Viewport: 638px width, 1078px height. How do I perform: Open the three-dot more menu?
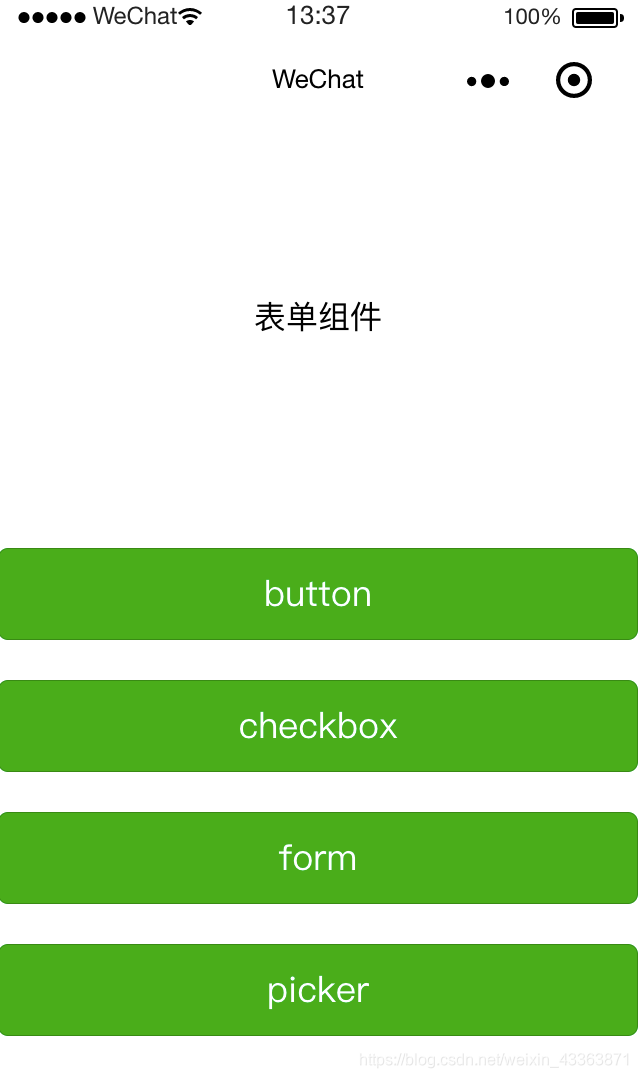(x=488, y=81)
